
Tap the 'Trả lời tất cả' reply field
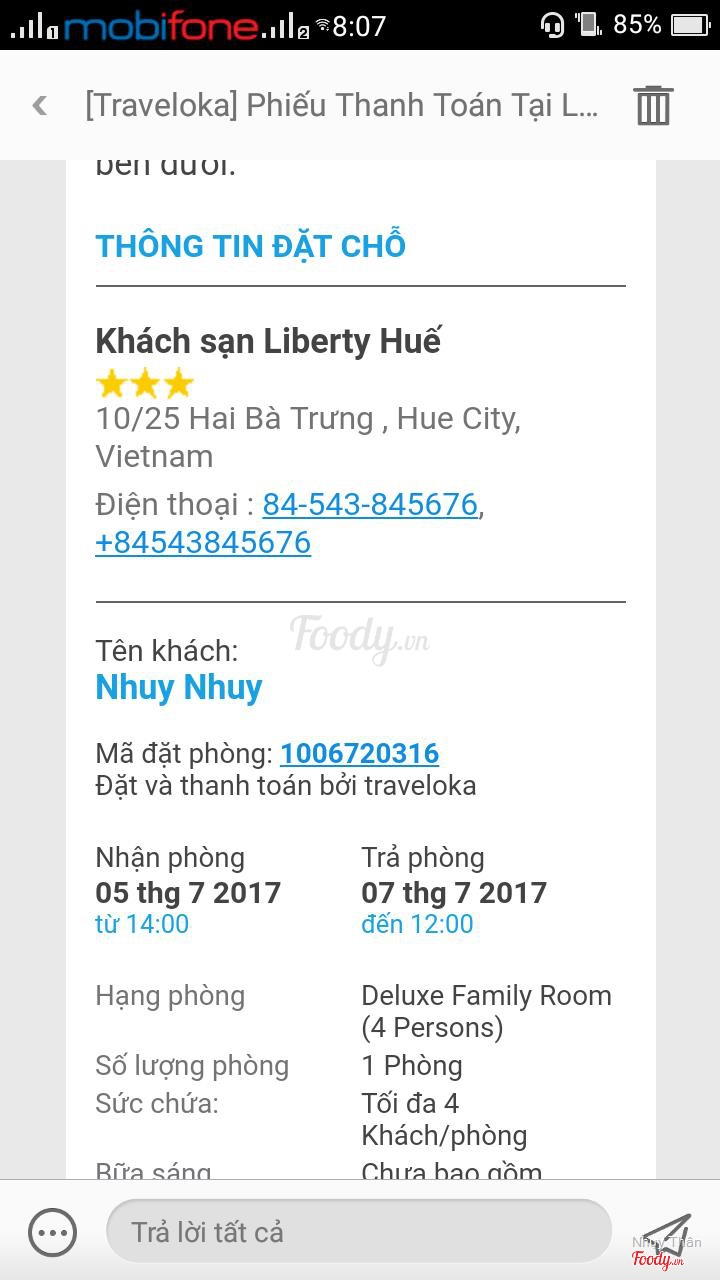[x=358, y=1231]
